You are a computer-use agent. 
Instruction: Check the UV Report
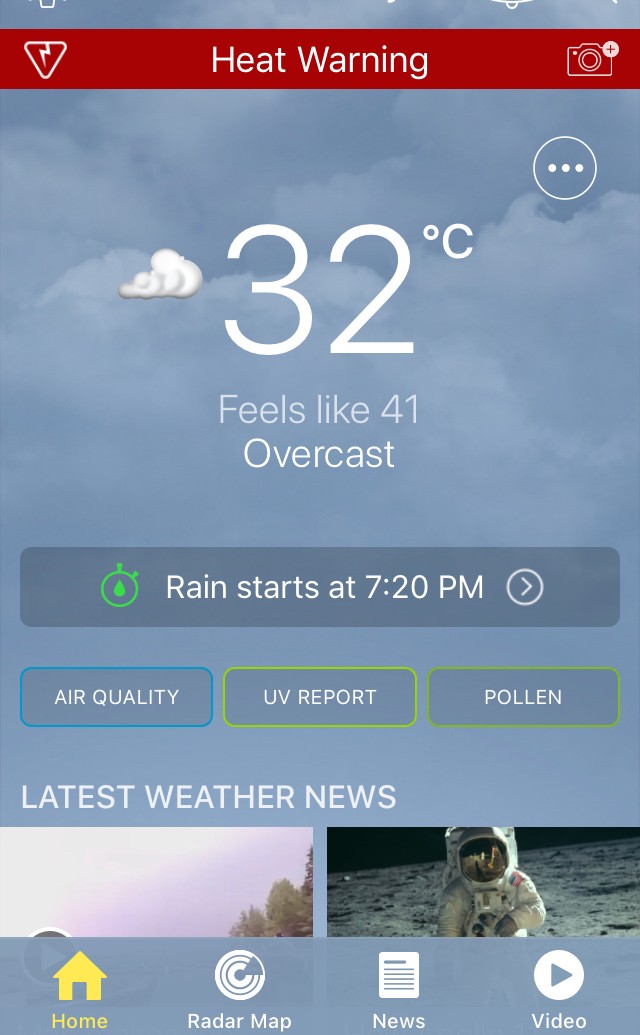pos(320,697)
